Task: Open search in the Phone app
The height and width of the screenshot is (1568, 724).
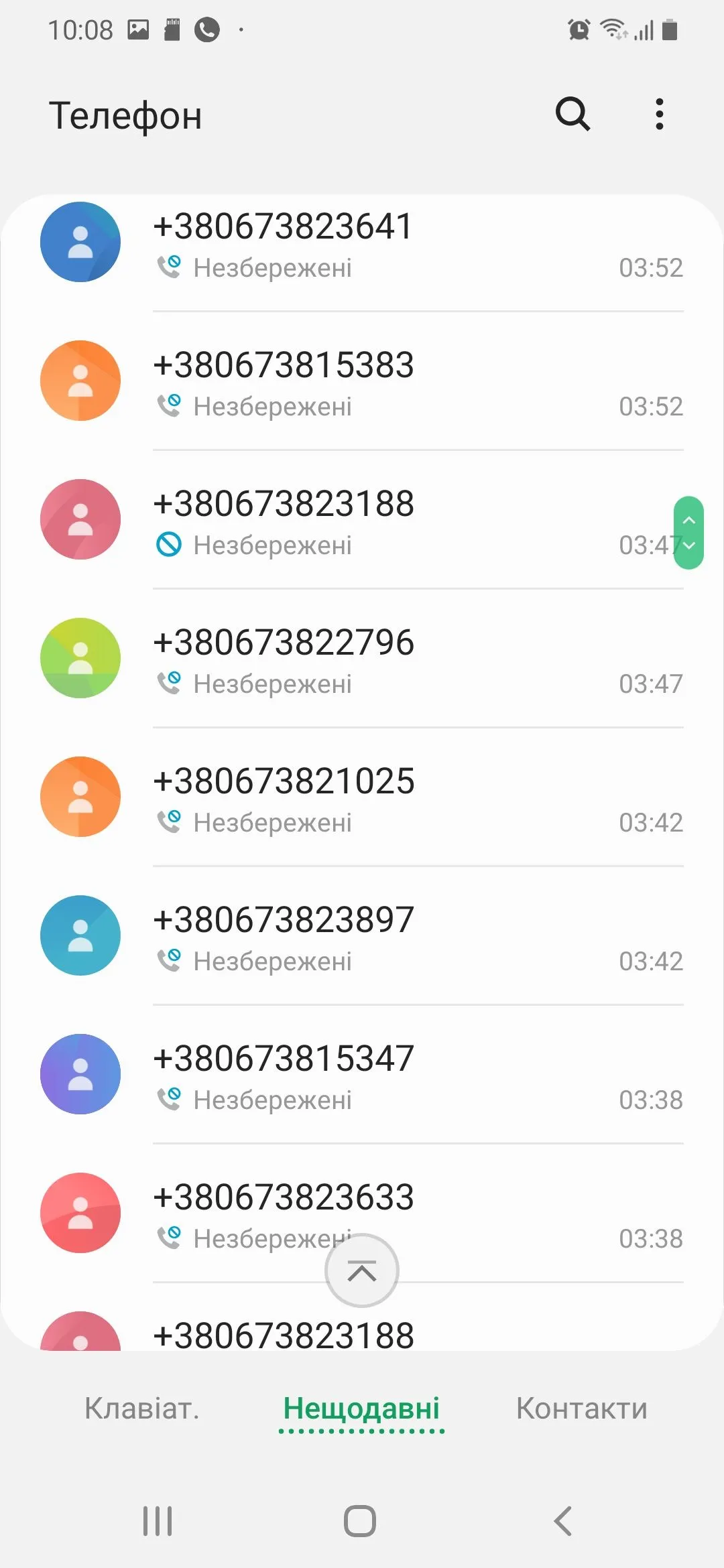Action: tap(572, 114)
